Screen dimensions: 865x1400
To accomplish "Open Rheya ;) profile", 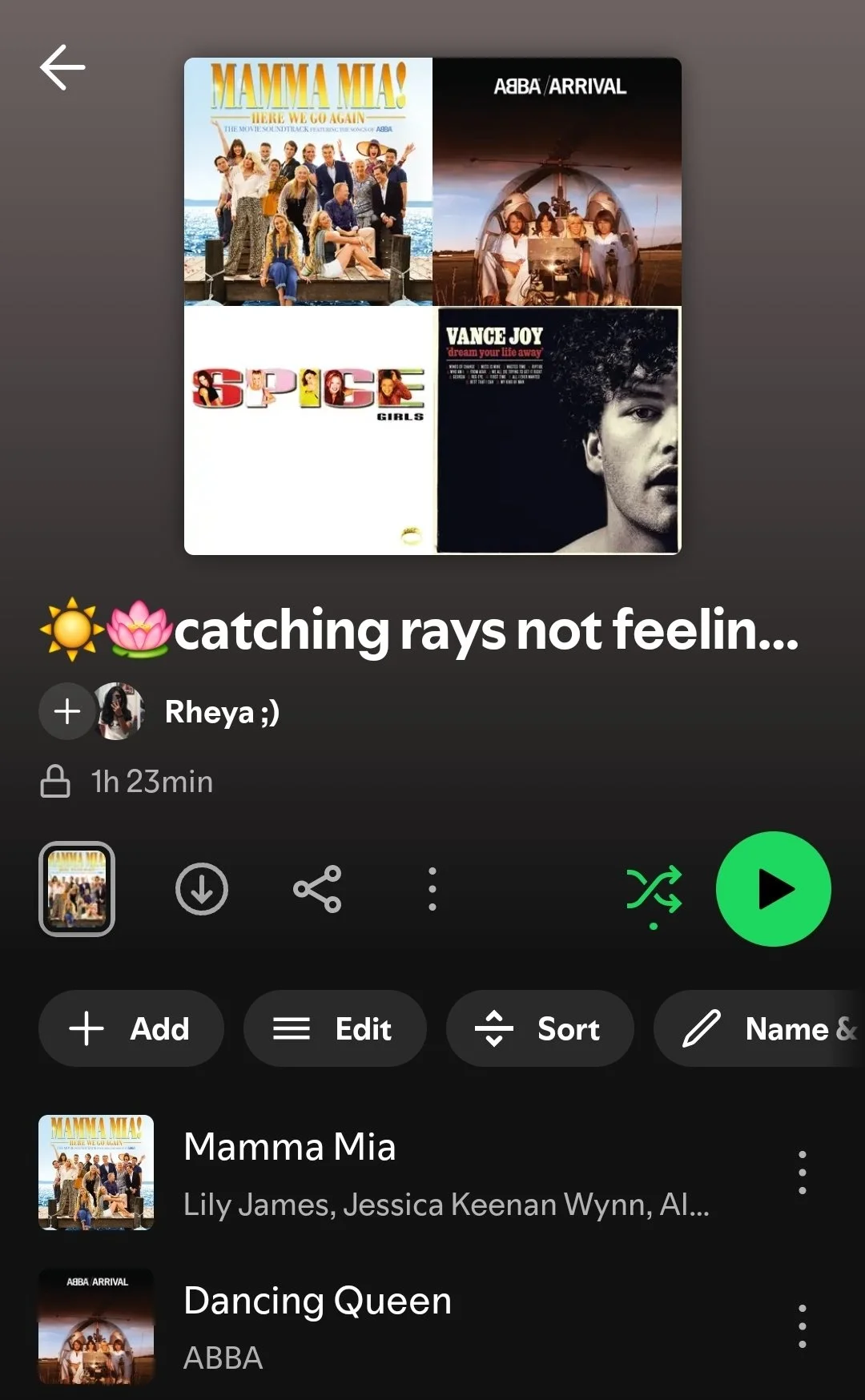I will 221,711.
